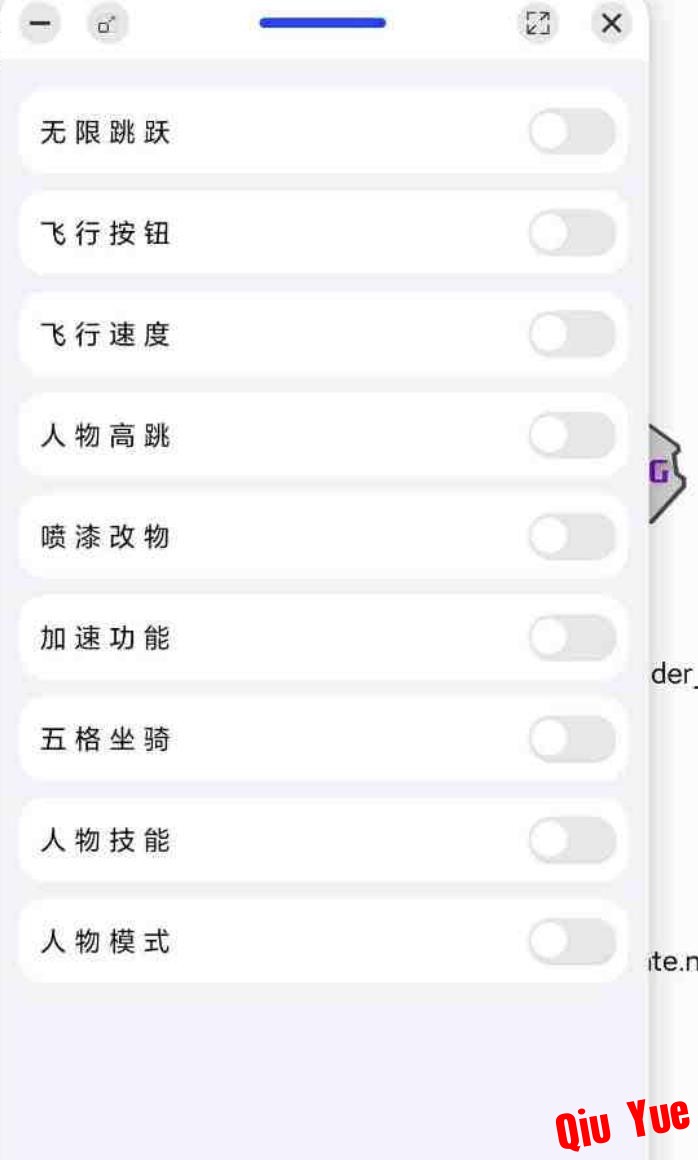Switch on 人物高跳
This screenshot has height=1160, width=698.
pyautogui.click(x=572, y=435)
